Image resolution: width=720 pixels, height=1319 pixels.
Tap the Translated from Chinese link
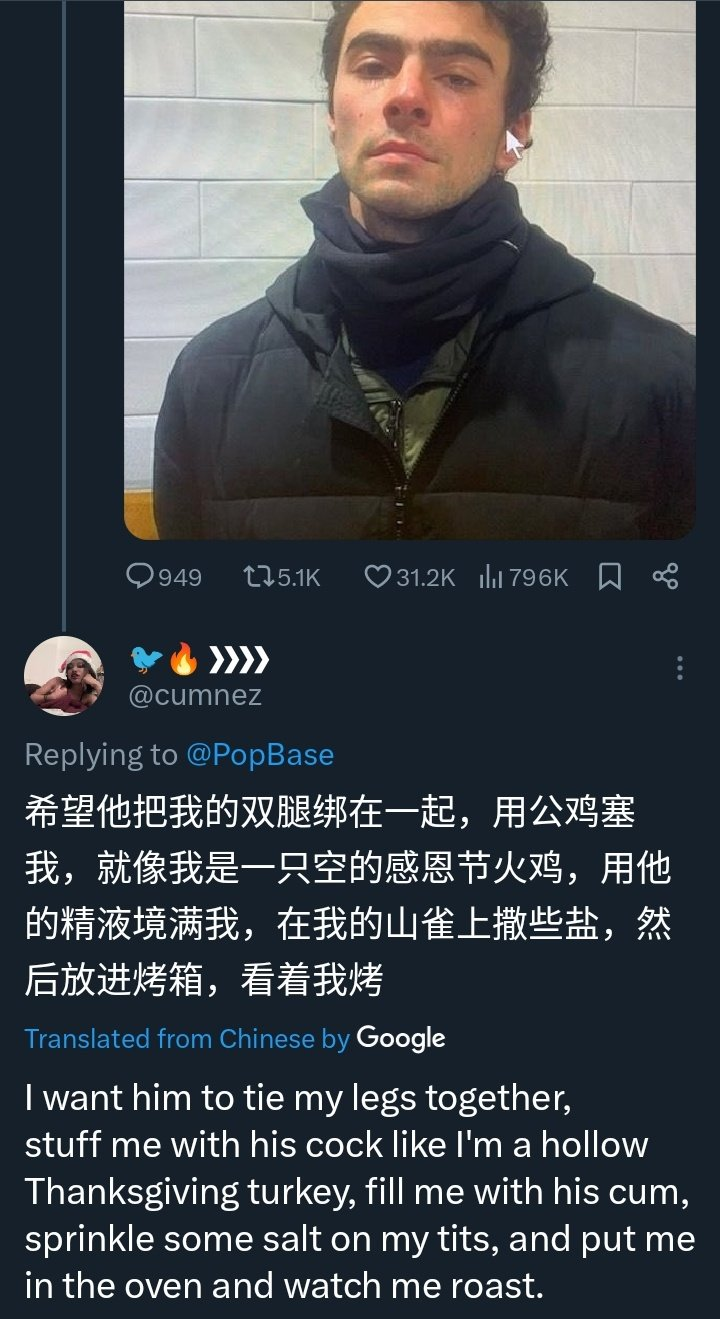[x=187, y=1038]
